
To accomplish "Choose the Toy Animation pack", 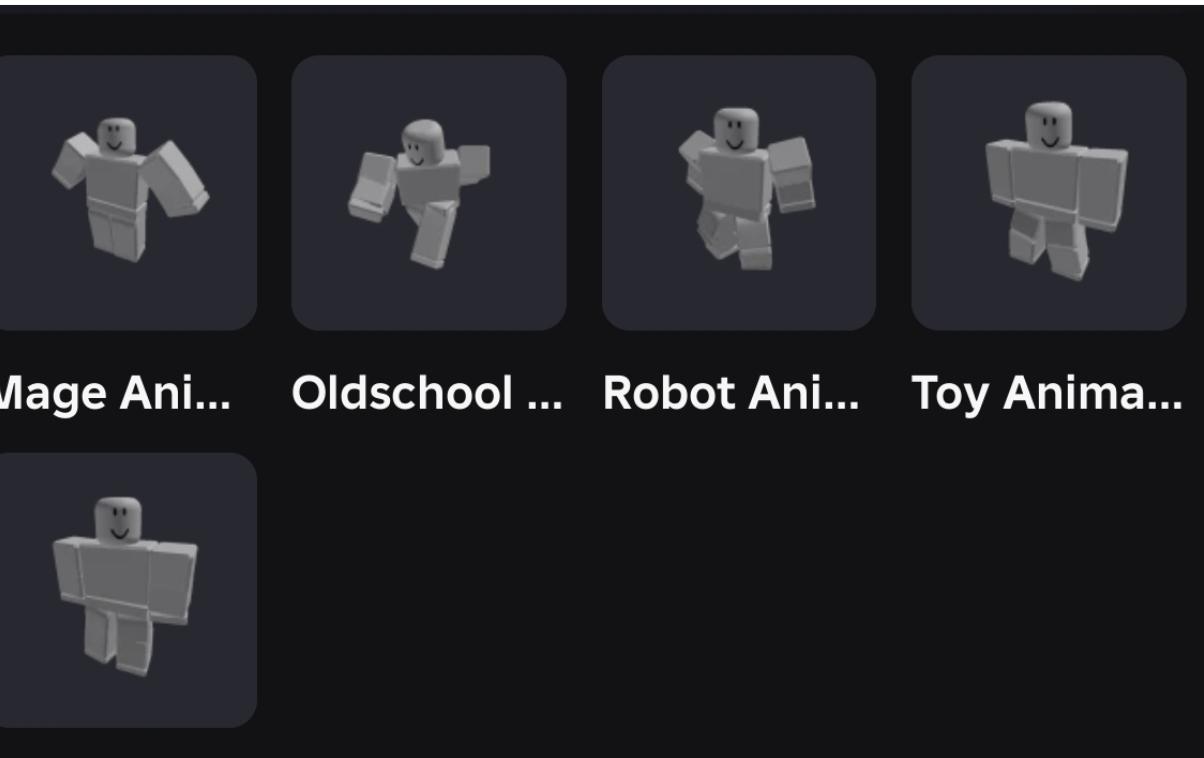I will 1048,193.
